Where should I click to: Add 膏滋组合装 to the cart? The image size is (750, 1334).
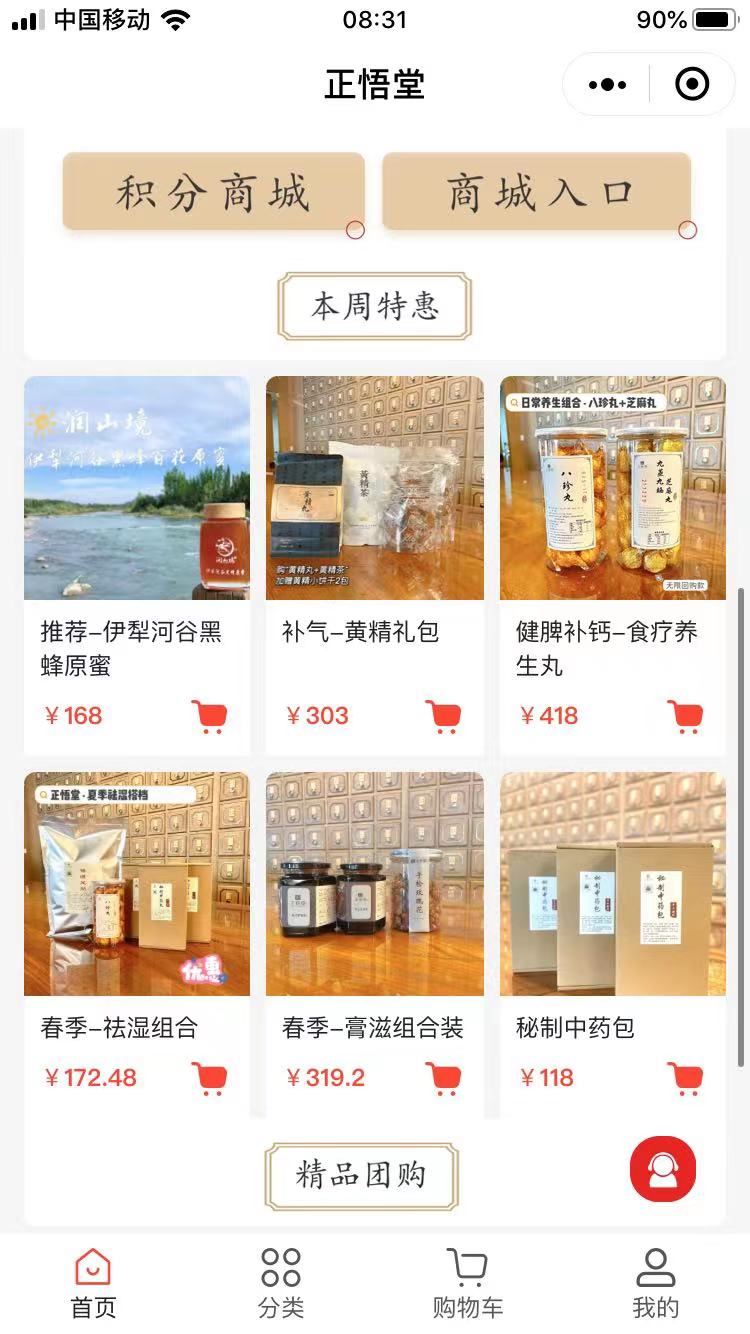[x=443, y=1078]
